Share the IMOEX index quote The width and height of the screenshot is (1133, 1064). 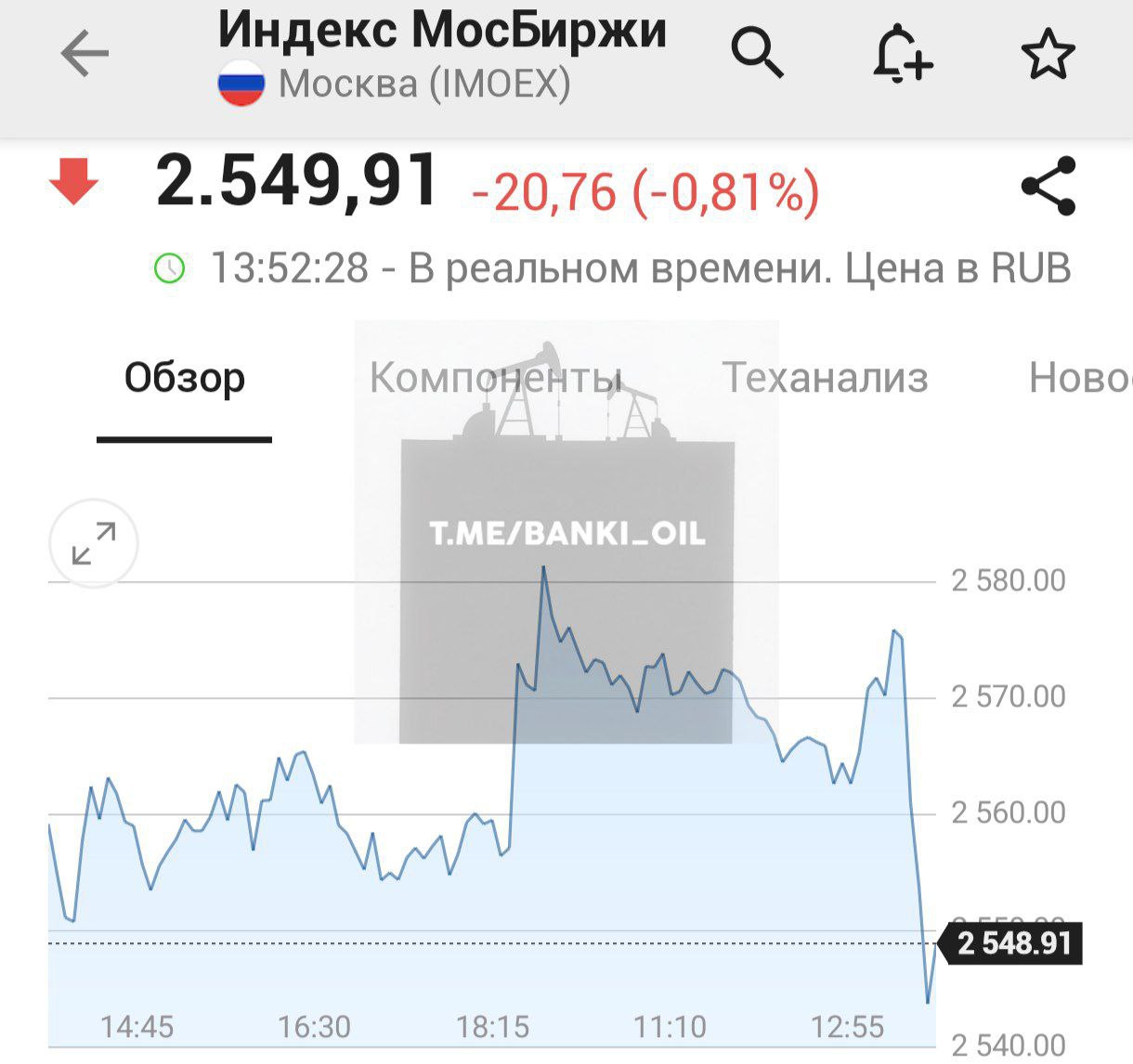[x=1048, y=187]
